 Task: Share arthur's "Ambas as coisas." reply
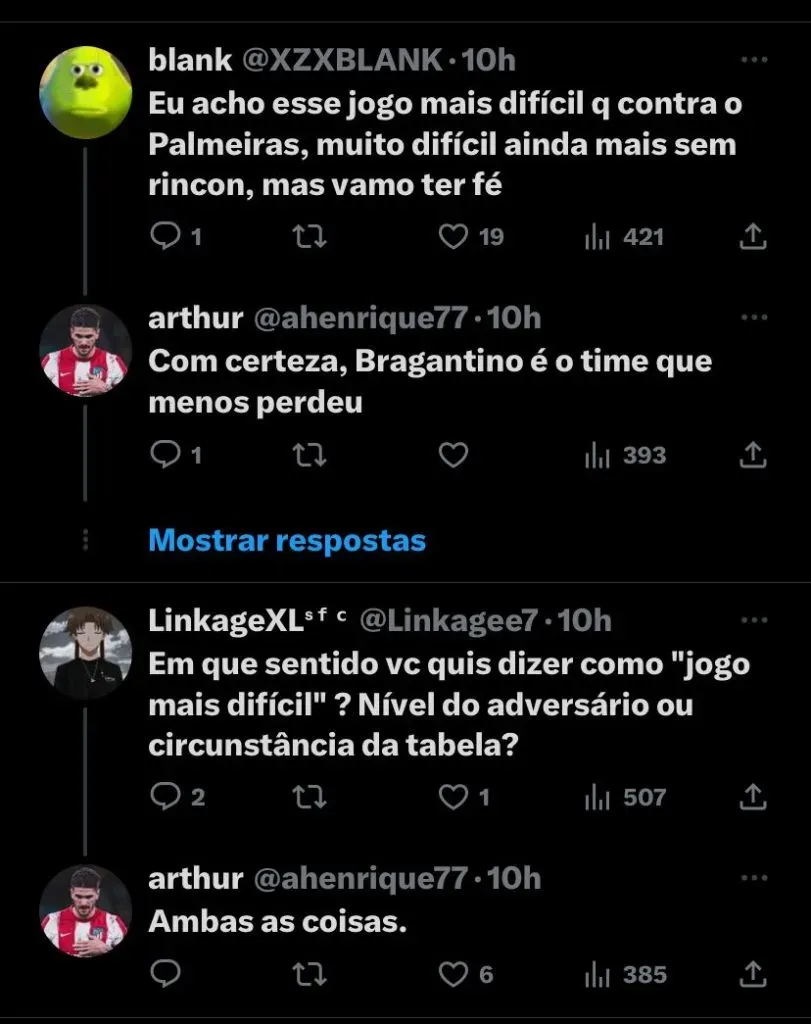752,974
